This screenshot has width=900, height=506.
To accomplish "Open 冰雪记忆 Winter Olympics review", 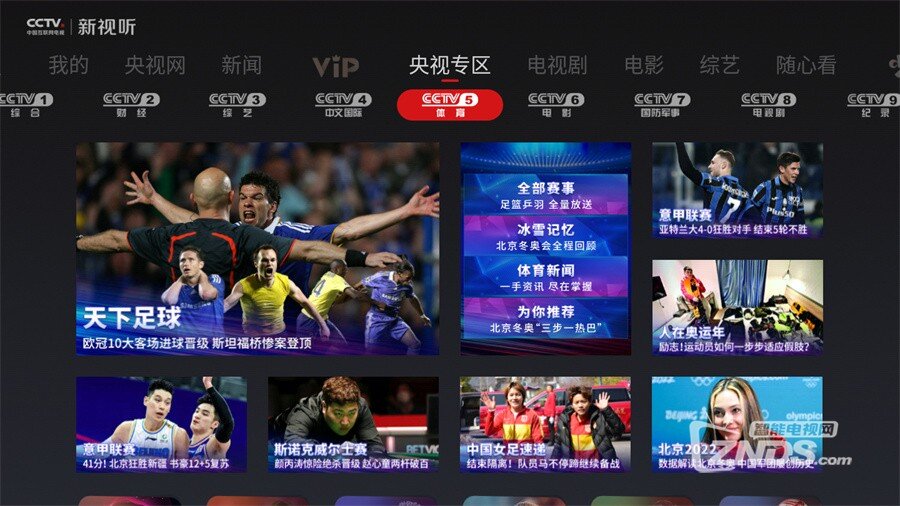I will click(x=545, y=236).
